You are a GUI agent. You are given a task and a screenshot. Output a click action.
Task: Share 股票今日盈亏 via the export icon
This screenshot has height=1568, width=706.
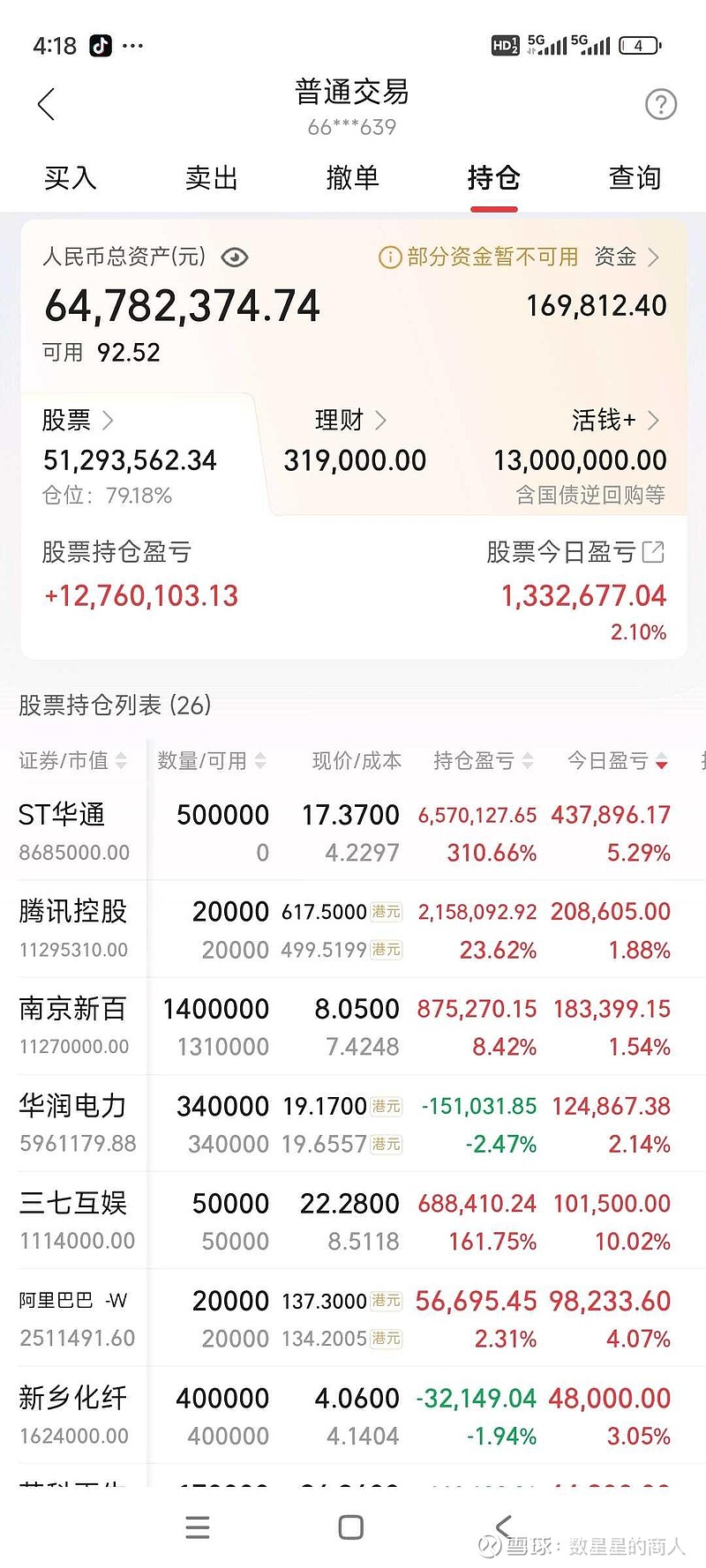click(x=653, y=553)
